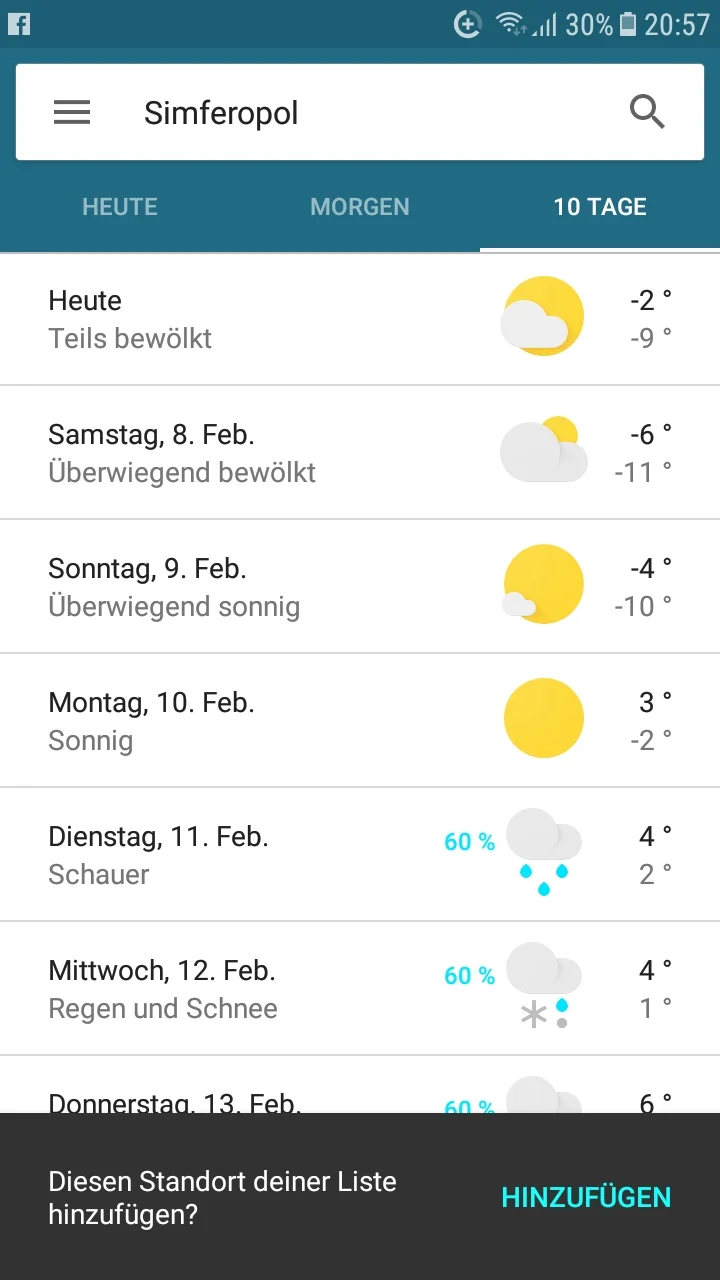Tap the mostly cloudy icon for Samstag
This screenshot has width=720, height=1280.
(543, 450)
